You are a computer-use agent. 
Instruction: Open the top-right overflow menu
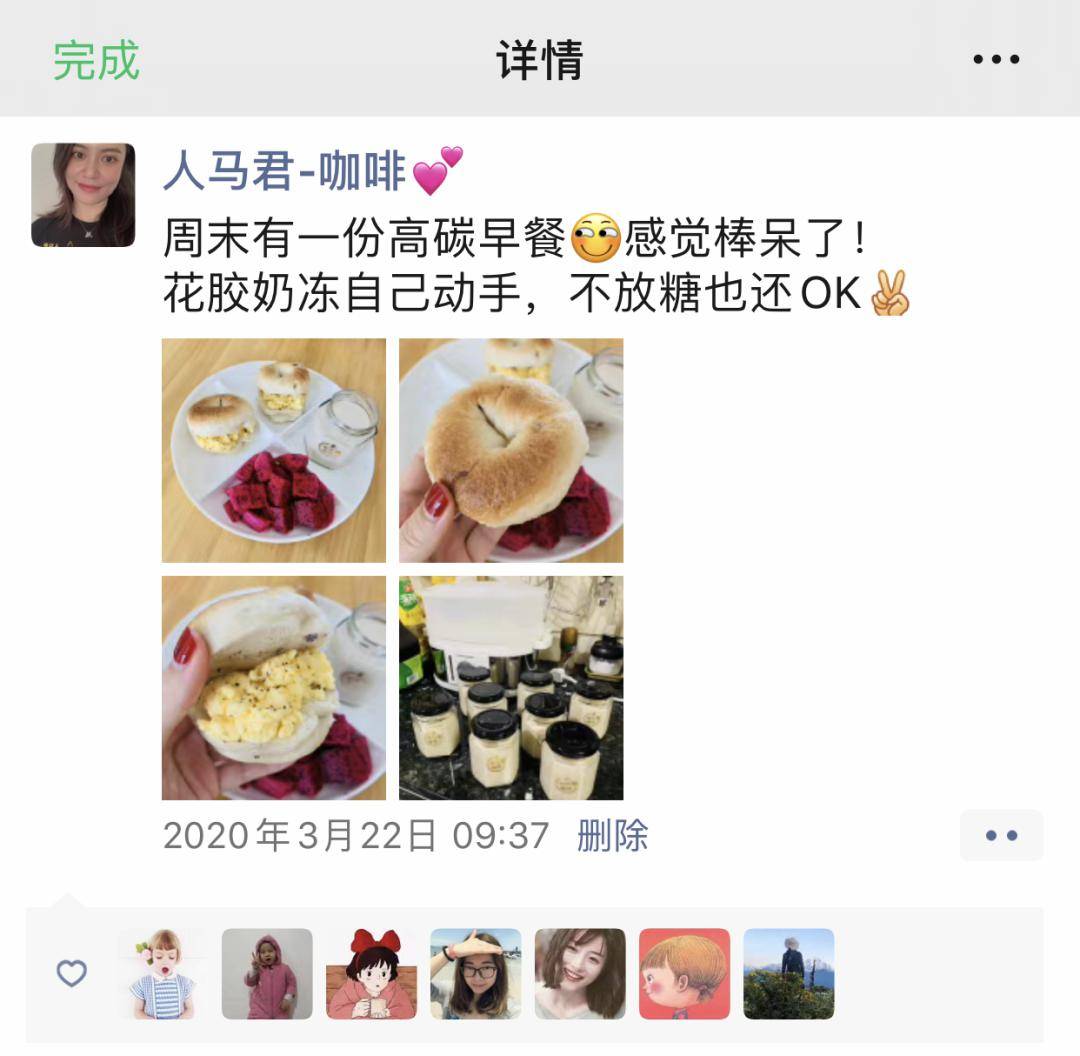[996, 60]
